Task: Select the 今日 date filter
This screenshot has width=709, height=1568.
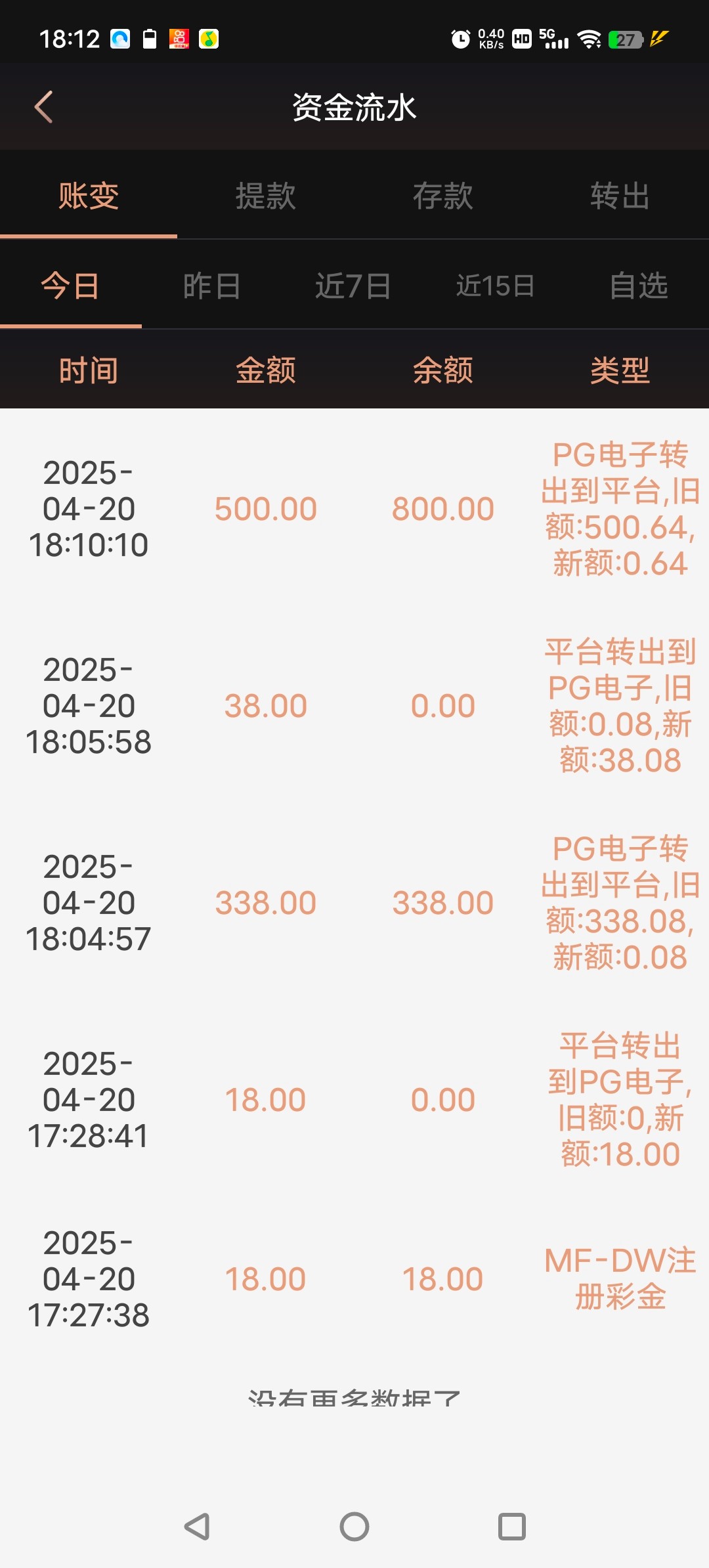Action: click(x=70, y=286)
